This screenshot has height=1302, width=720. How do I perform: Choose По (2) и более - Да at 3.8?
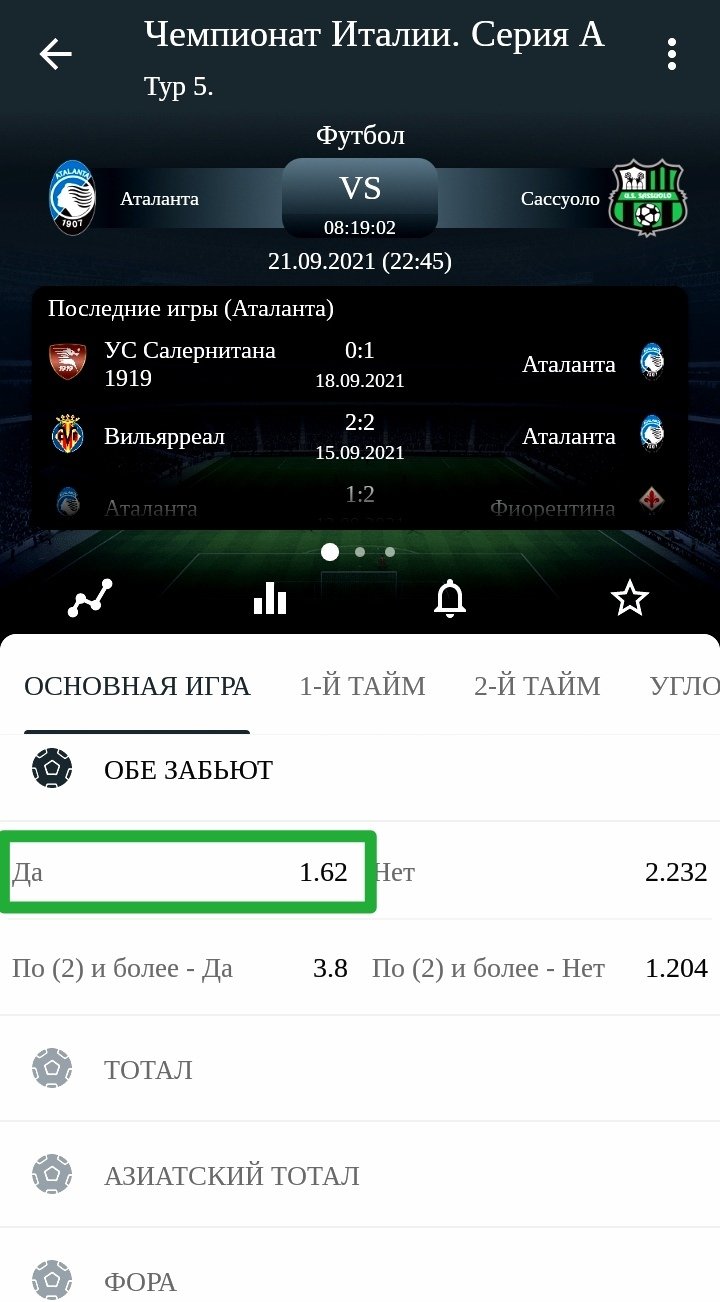pyautogui.click(x=180, y=968)
